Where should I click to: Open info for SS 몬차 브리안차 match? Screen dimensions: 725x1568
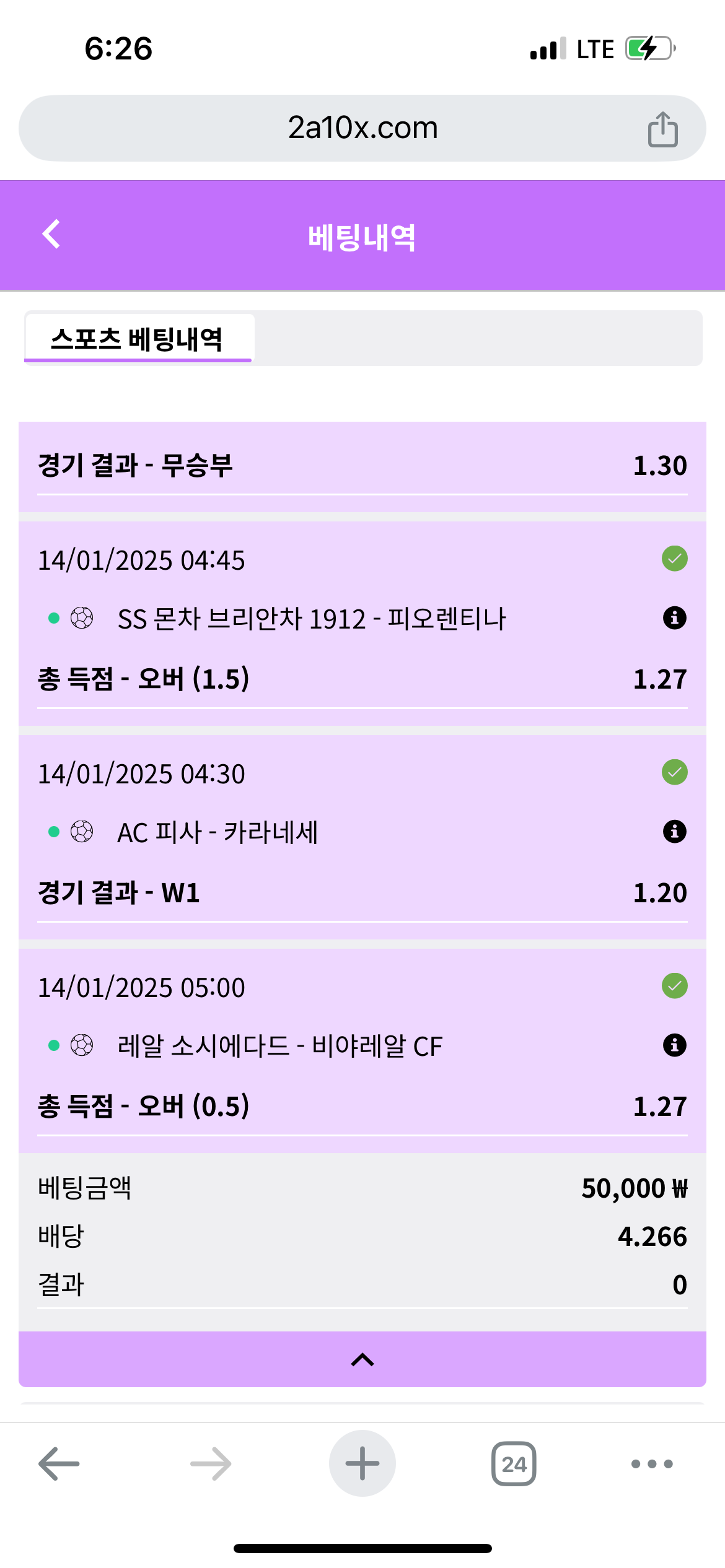click(674, 618)
